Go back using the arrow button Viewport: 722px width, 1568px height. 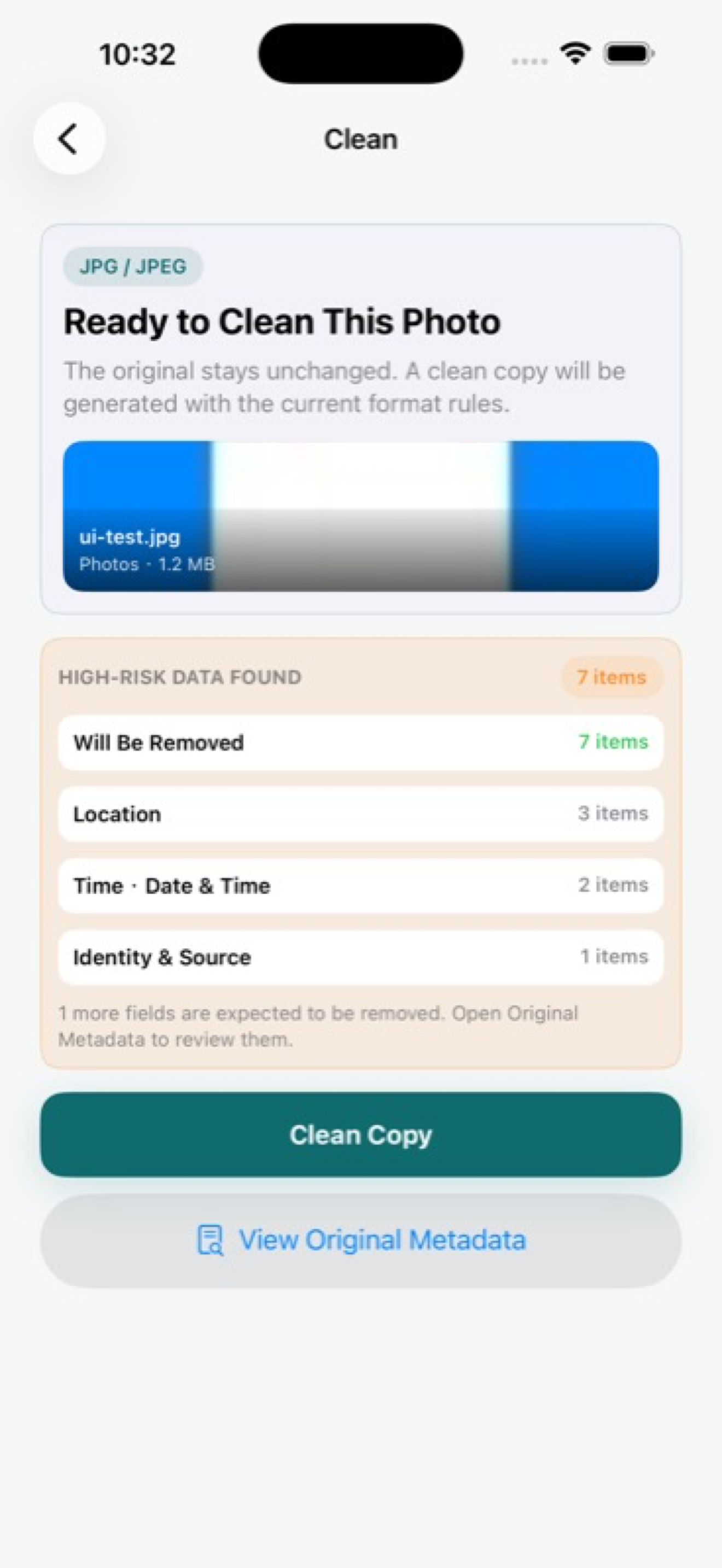[x=69, y=139]
